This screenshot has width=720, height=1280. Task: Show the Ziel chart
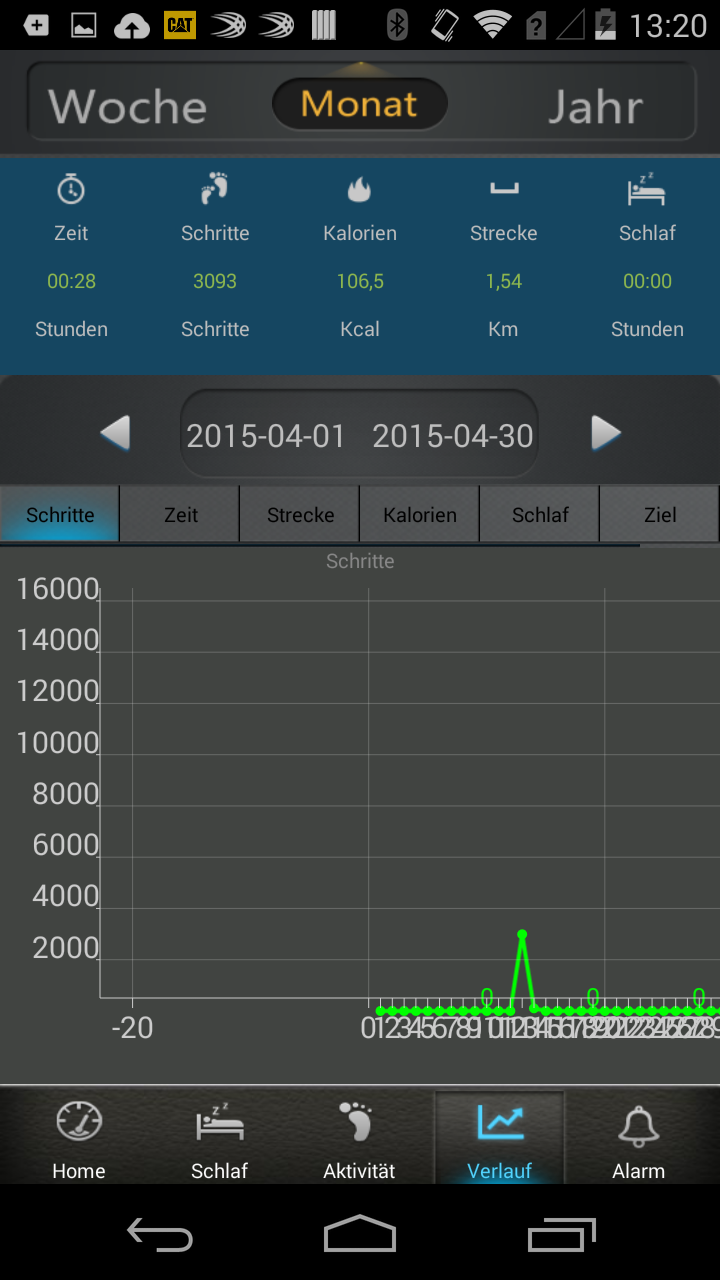point(660,515)
